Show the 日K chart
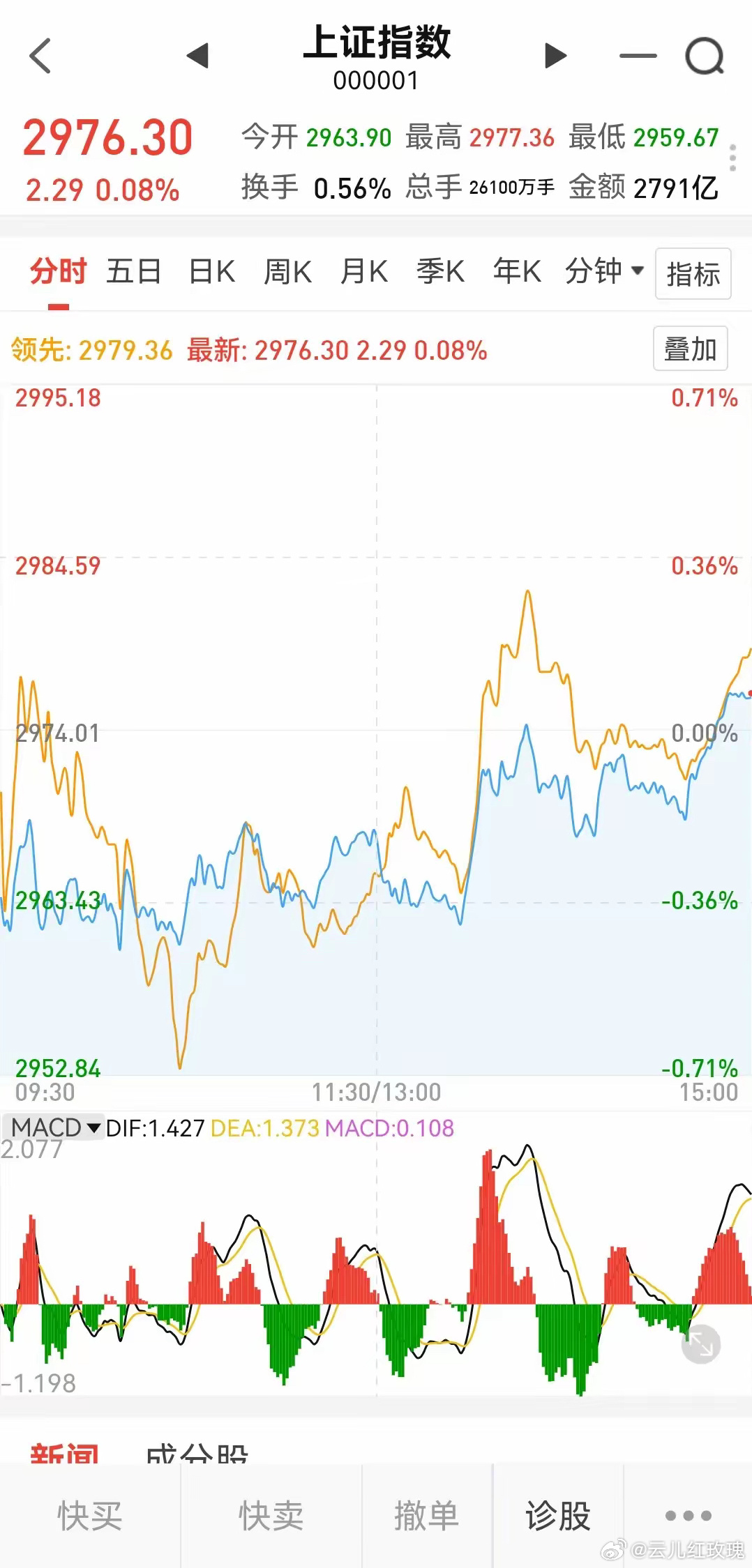Image resolution: width=752 pixels, height=1568 pixels. point(212,272)
